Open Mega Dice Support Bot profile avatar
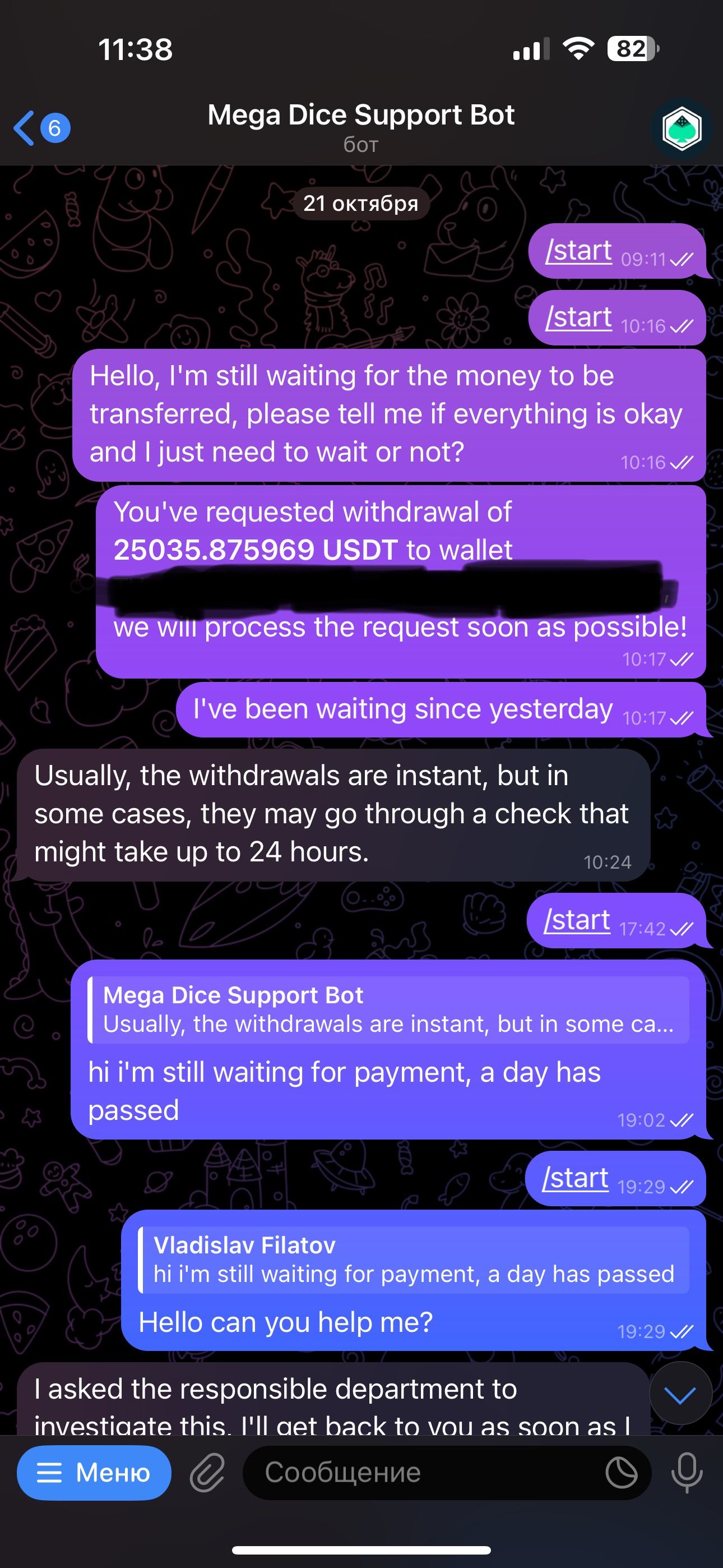The image size is (723, 1568). pos(682,128)
